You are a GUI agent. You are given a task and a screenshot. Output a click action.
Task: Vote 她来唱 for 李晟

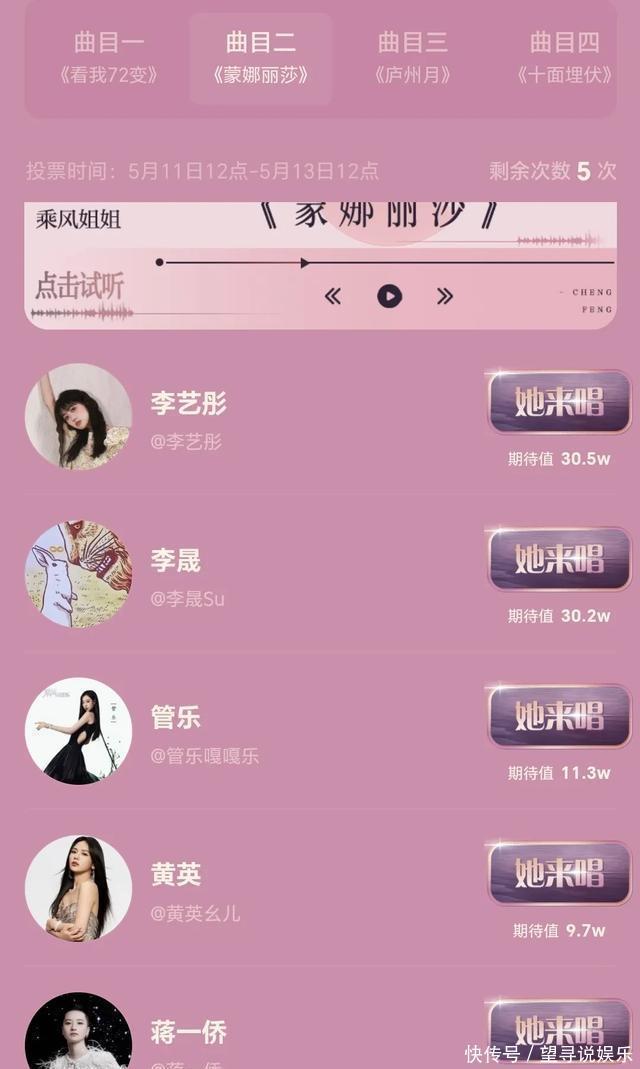[x=559, y=559]
